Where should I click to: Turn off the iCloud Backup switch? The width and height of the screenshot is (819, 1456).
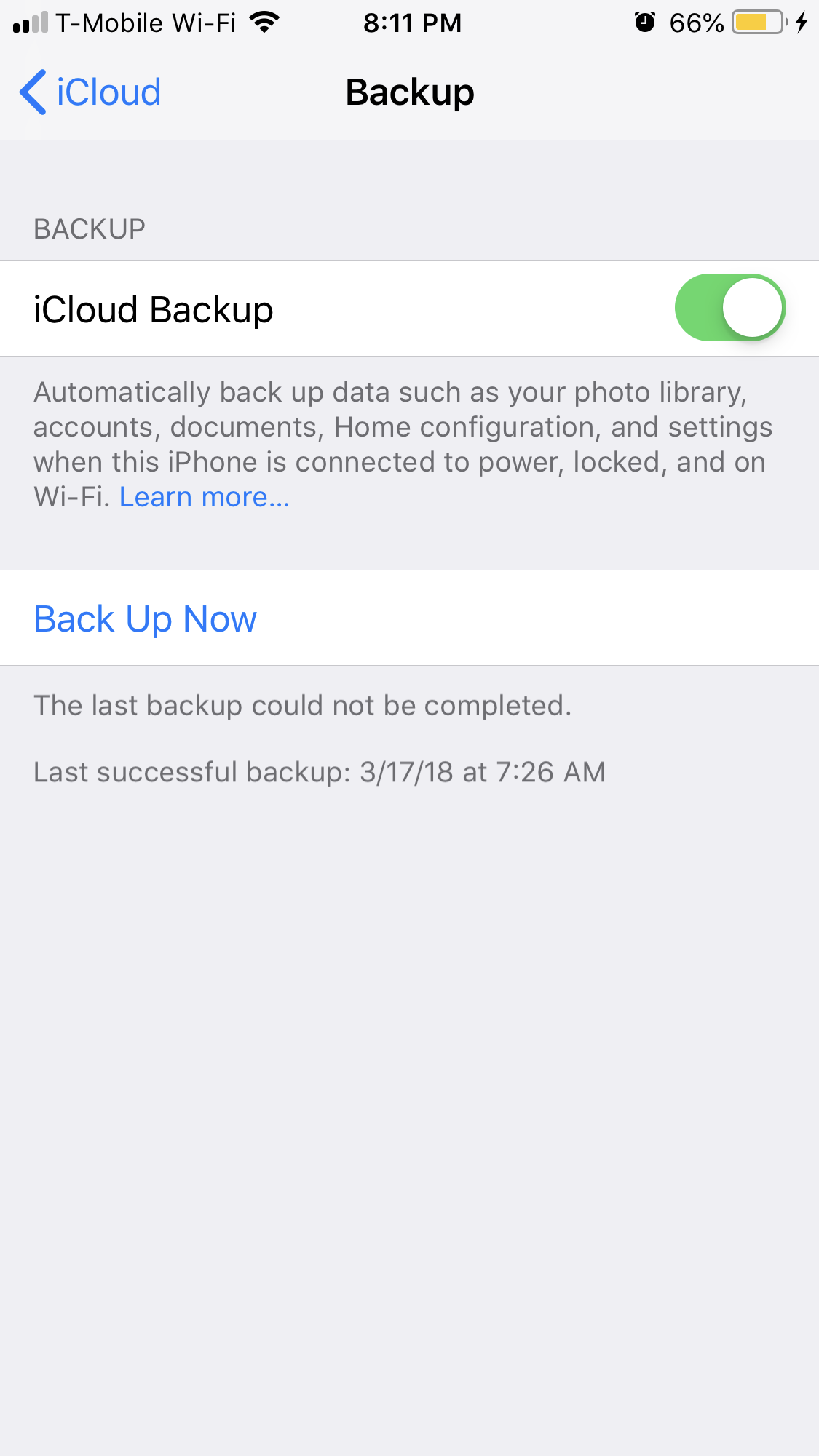pyautogui.click(x=729, y=308)
